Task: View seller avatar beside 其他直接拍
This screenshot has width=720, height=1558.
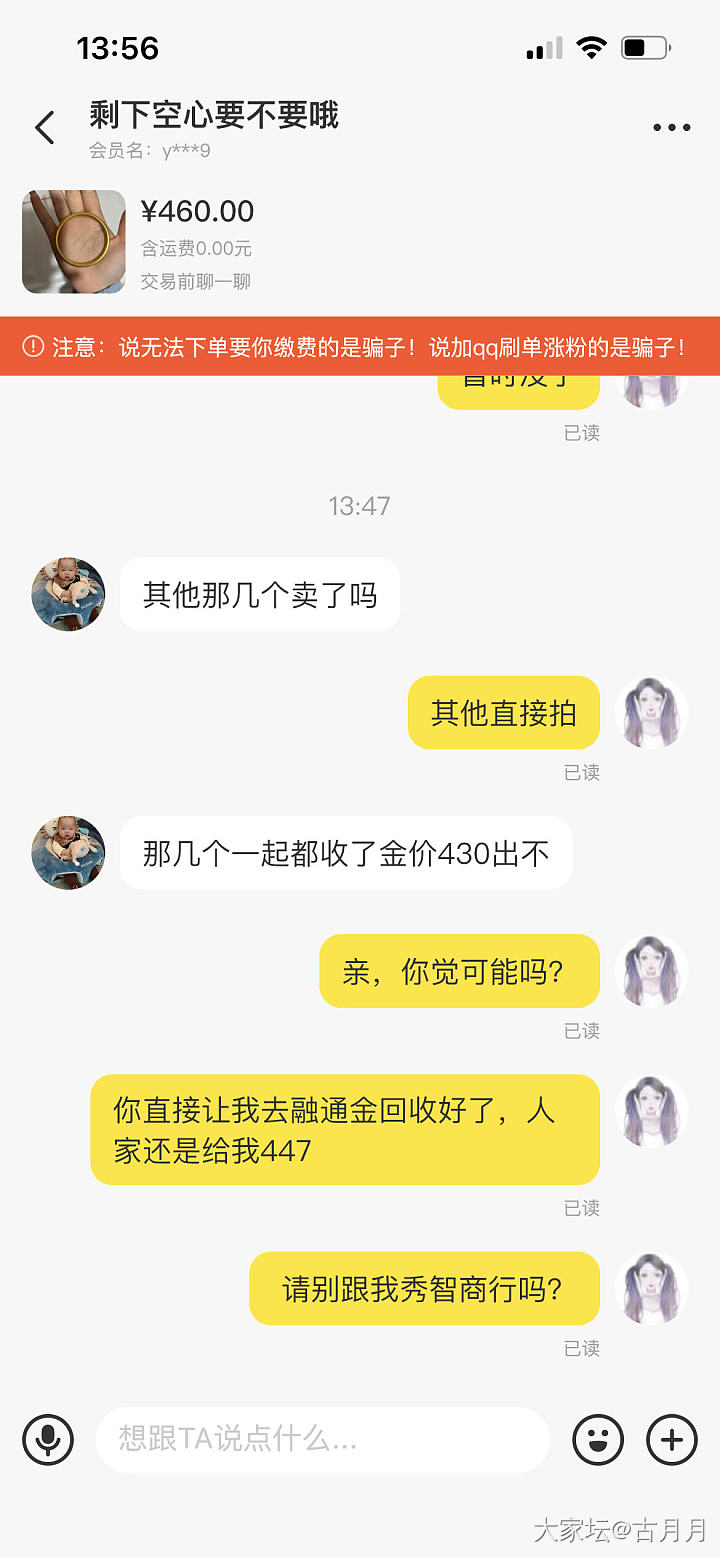Action: pos(651,713)
